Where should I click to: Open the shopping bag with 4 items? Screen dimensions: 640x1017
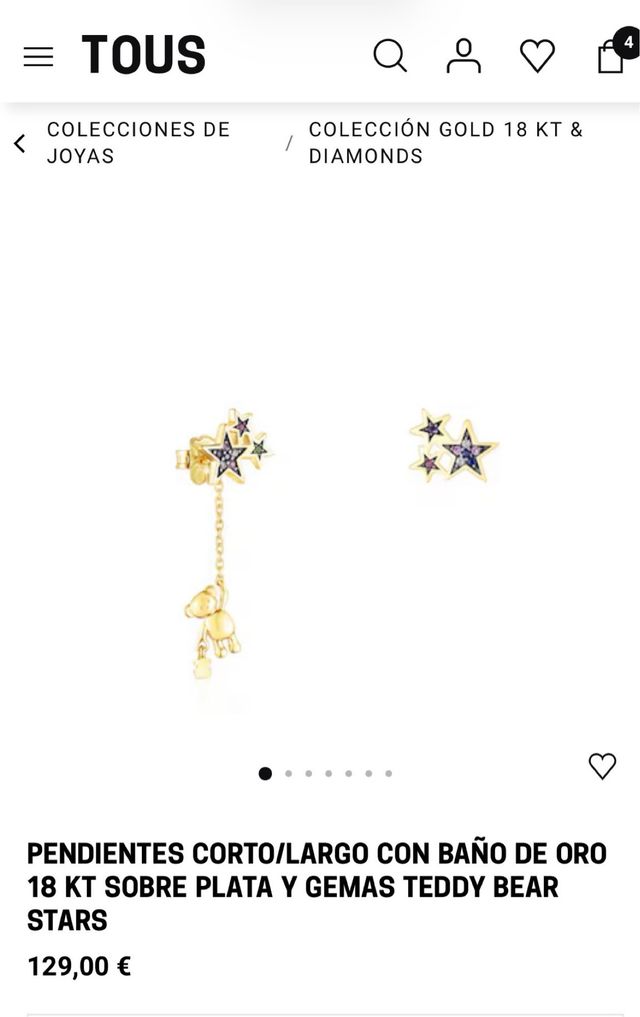pyautogui.click(x=611, y=56)
